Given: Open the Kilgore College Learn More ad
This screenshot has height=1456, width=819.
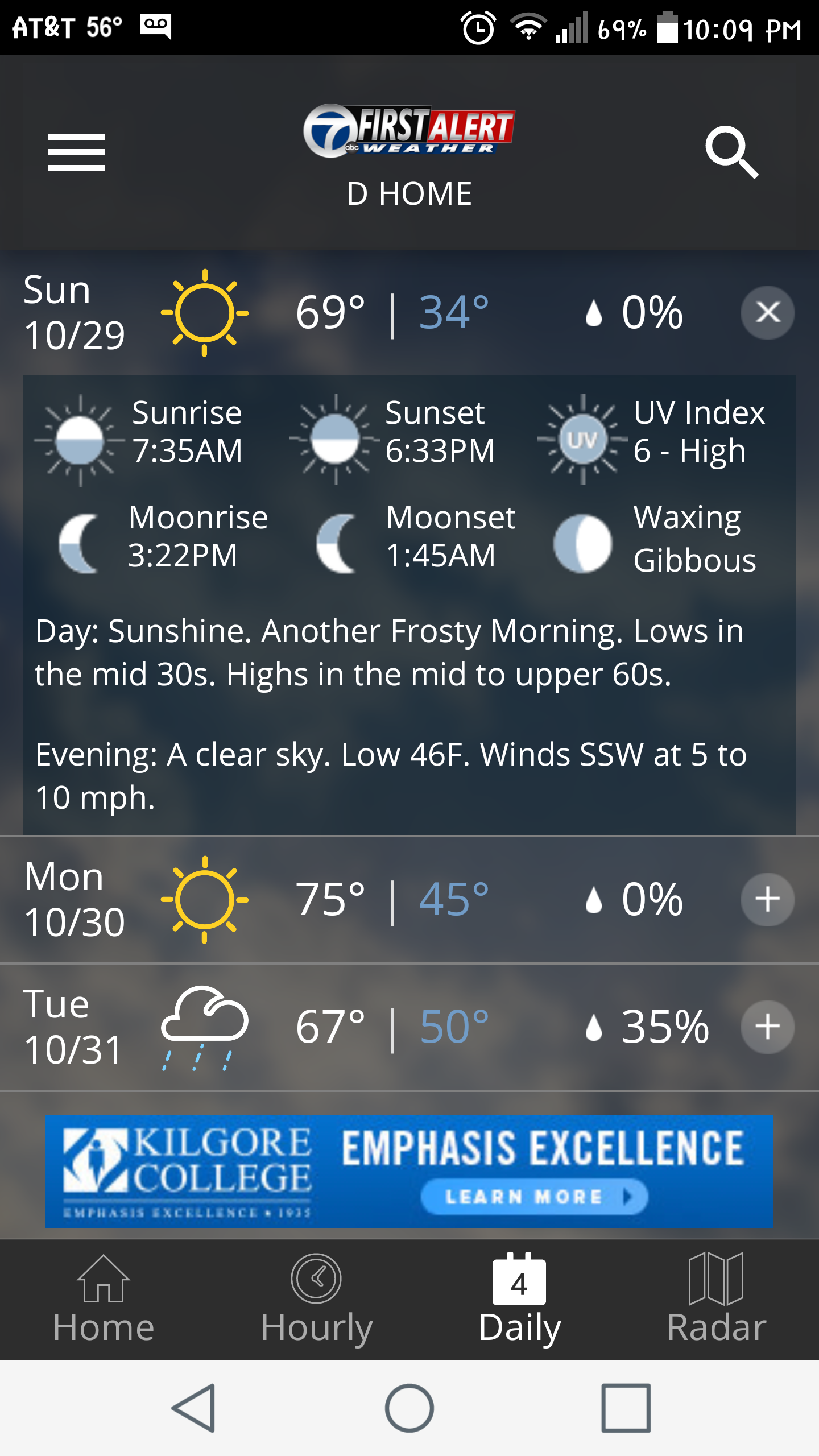Looking at the screenshot, I should pyautogui.click(x=533, y=1197).
